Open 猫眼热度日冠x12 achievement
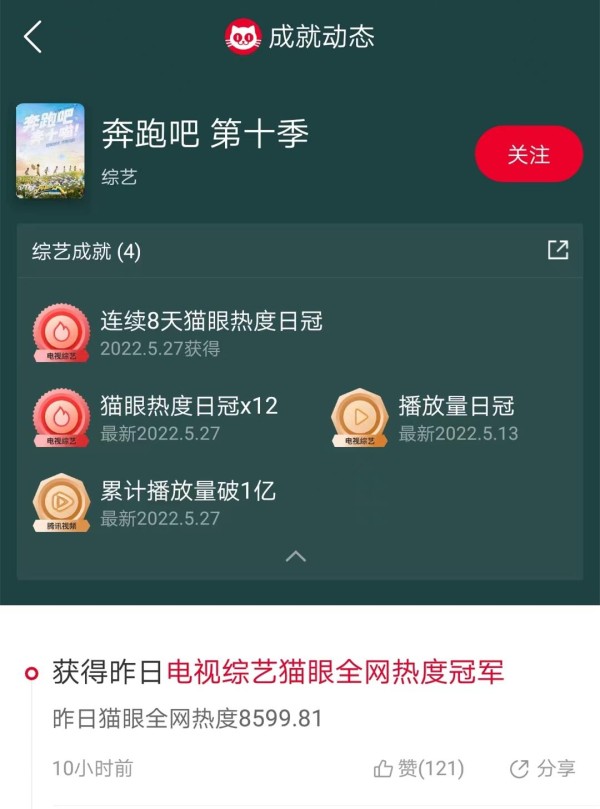600x809 pixels. (188, 417)
